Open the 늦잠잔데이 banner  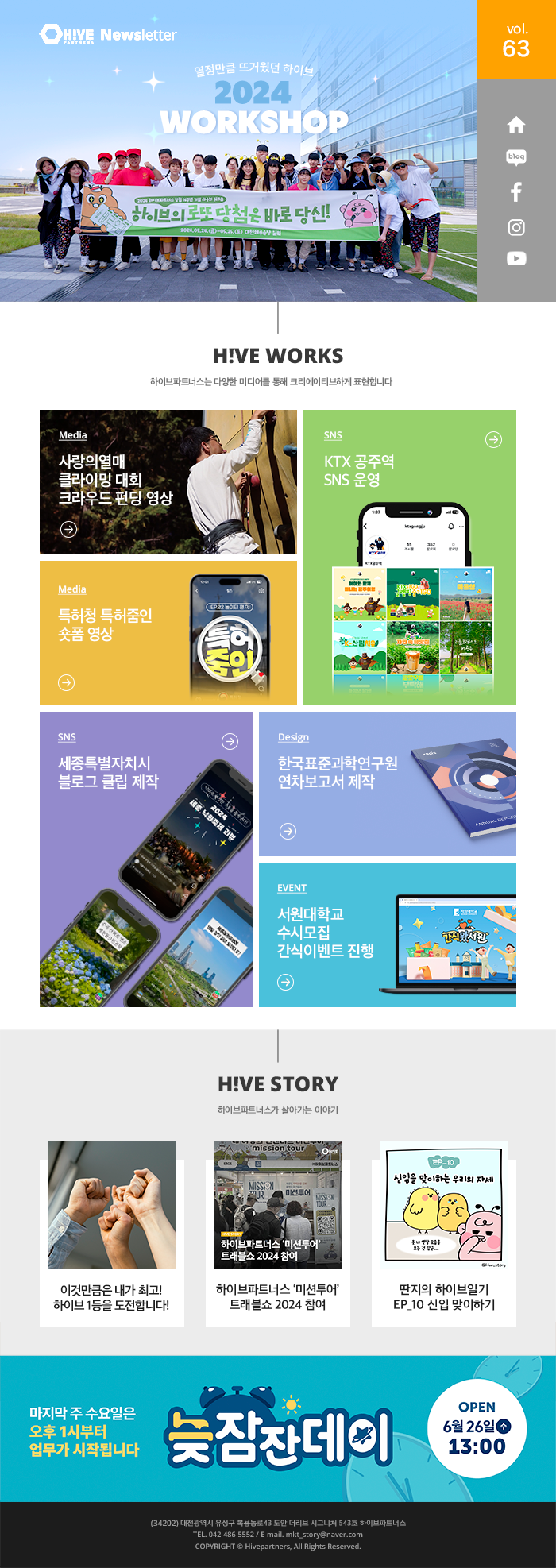278,1428
